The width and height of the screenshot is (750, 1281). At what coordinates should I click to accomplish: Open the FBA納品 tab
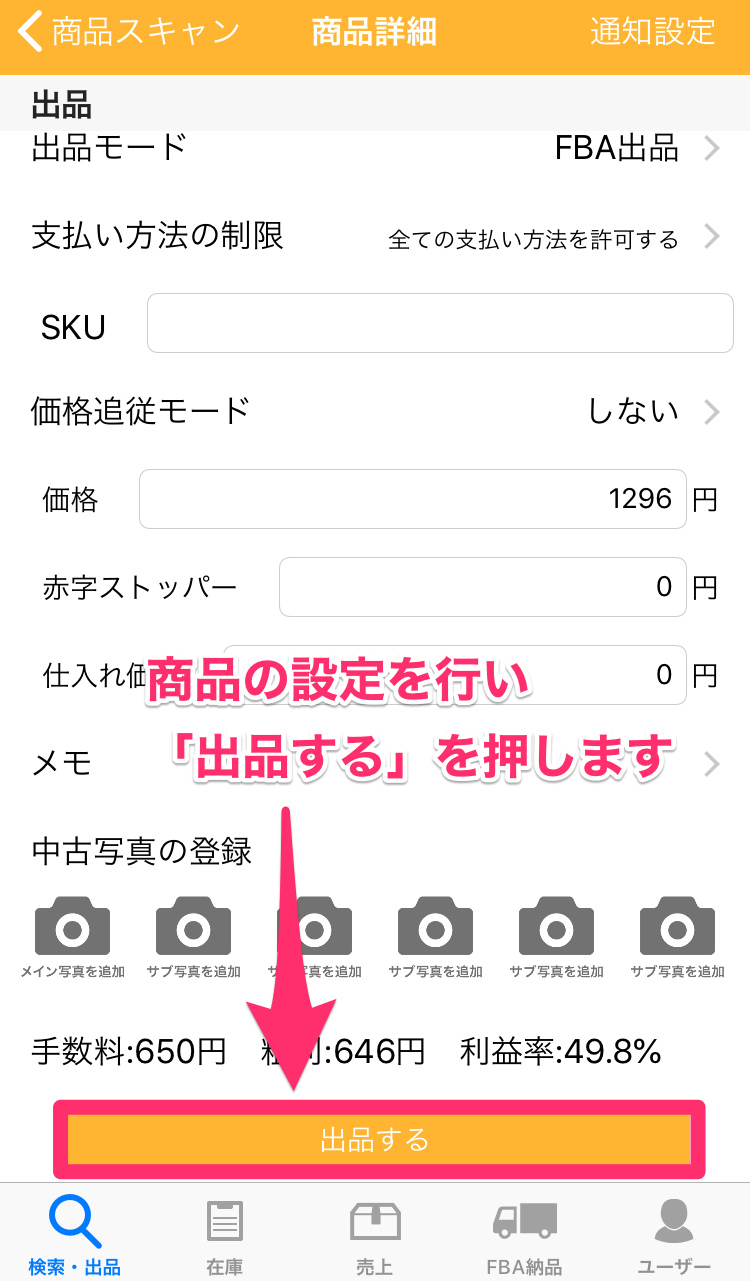524,1238
